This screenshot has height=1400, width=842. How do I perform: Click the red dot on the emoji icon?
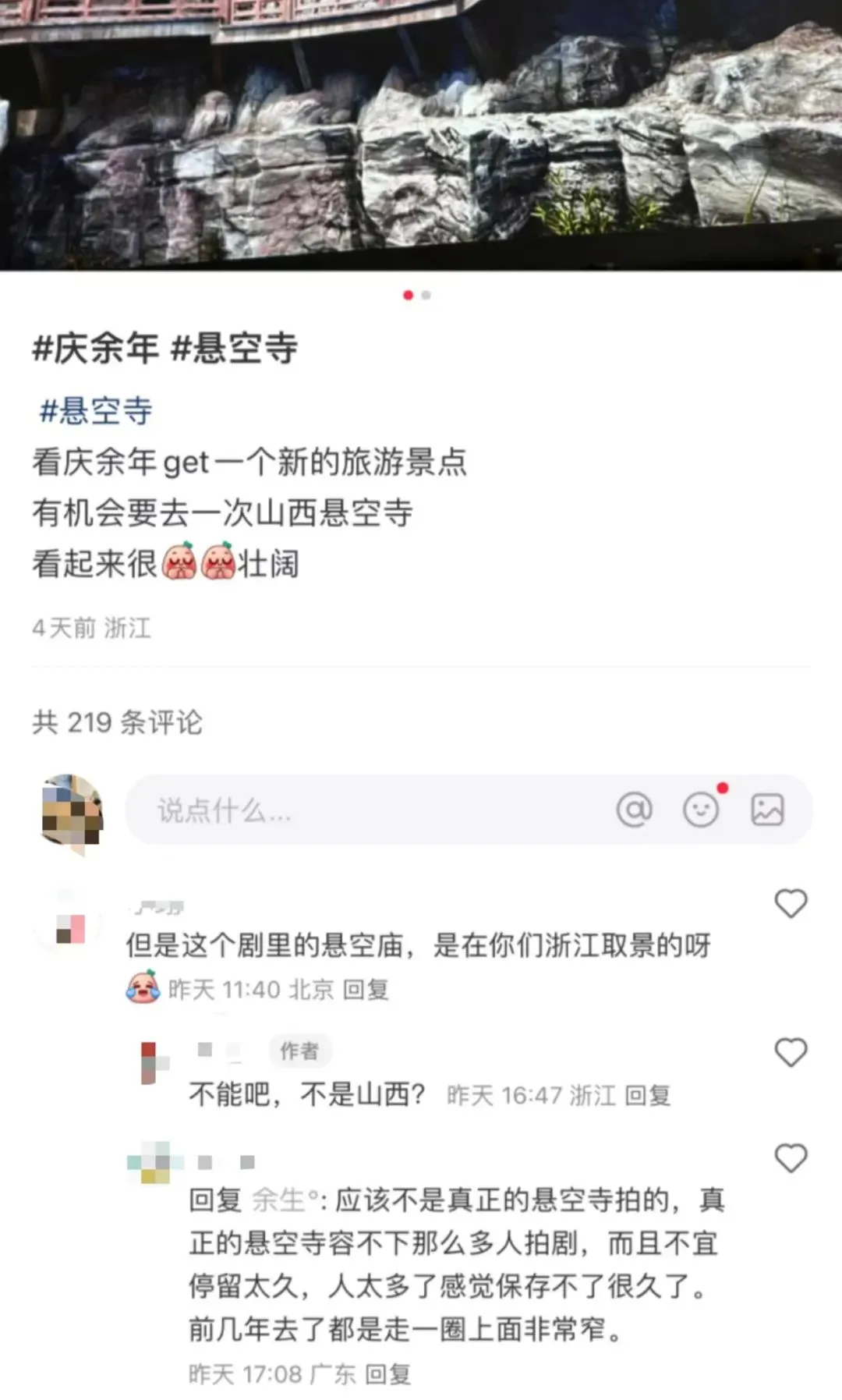[x=723, y=789]
